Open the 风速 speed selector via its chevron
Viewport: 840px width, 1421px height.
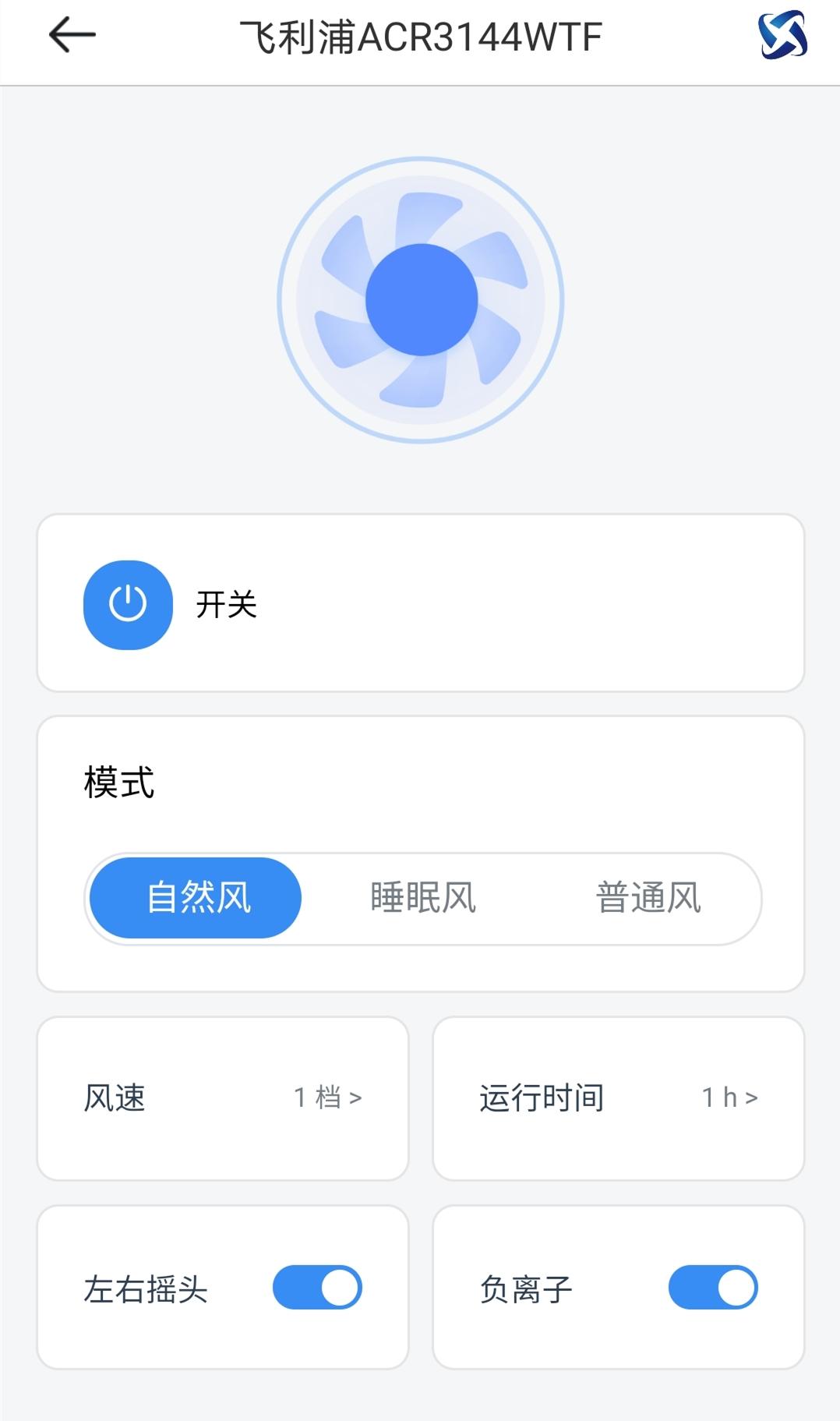[x=358, y=1097]
